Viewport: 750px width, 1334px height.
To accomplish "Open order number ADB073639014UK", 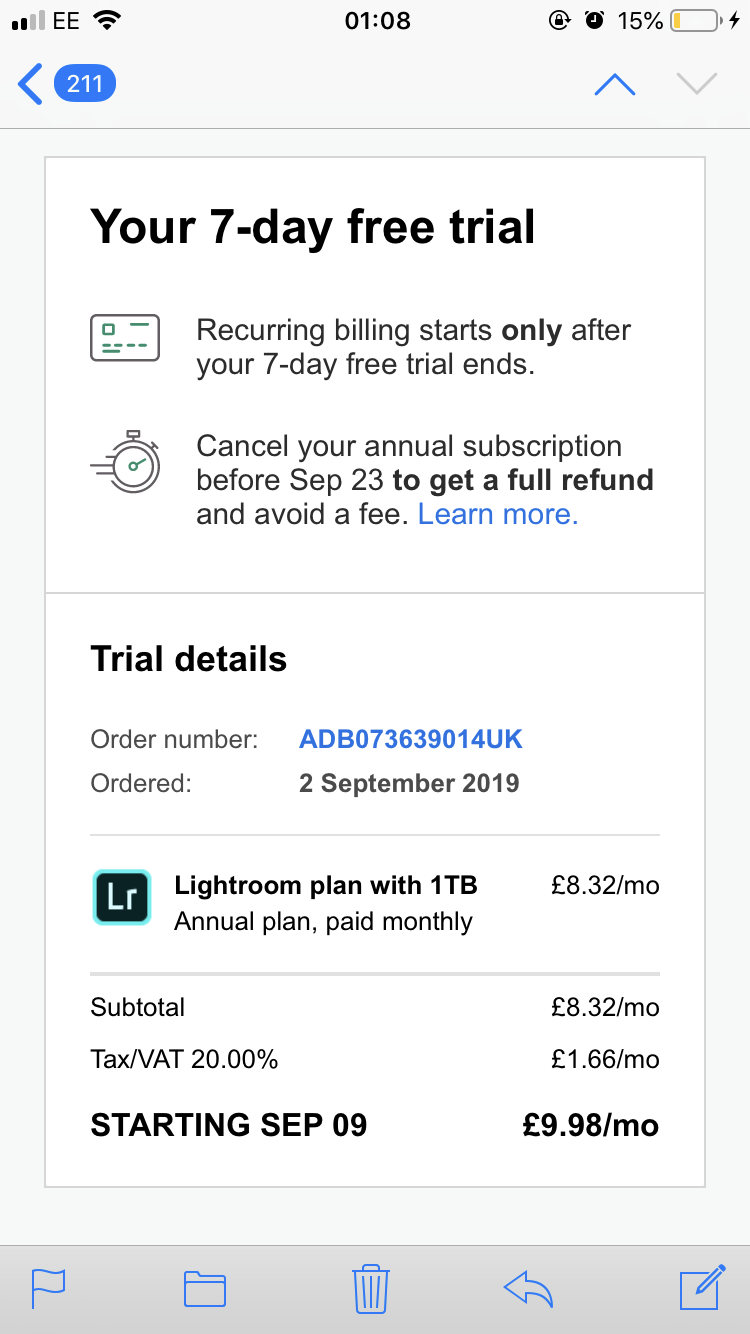I will [411, 739].
